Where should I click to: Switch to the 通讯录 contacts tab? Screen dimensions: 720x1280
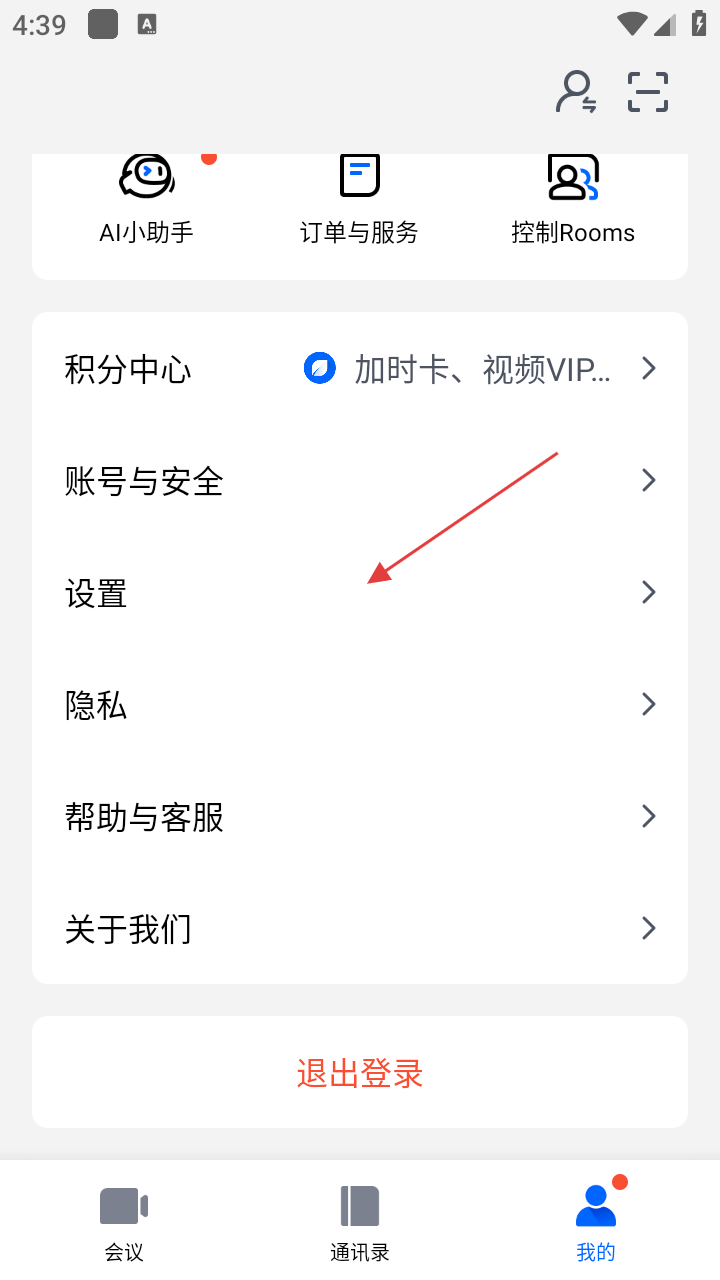click(360, 1222)
